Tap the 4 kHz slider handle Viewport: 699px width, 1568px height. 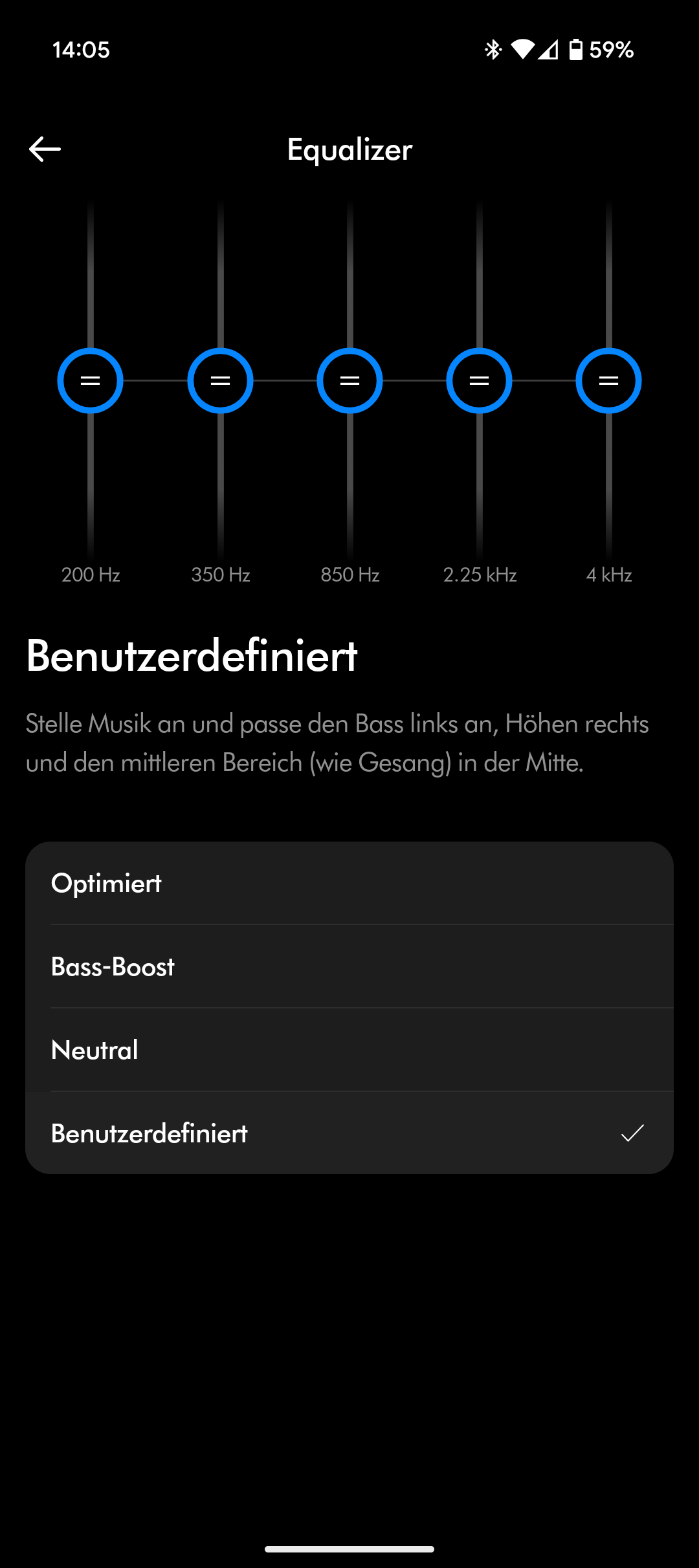(608, 381)
